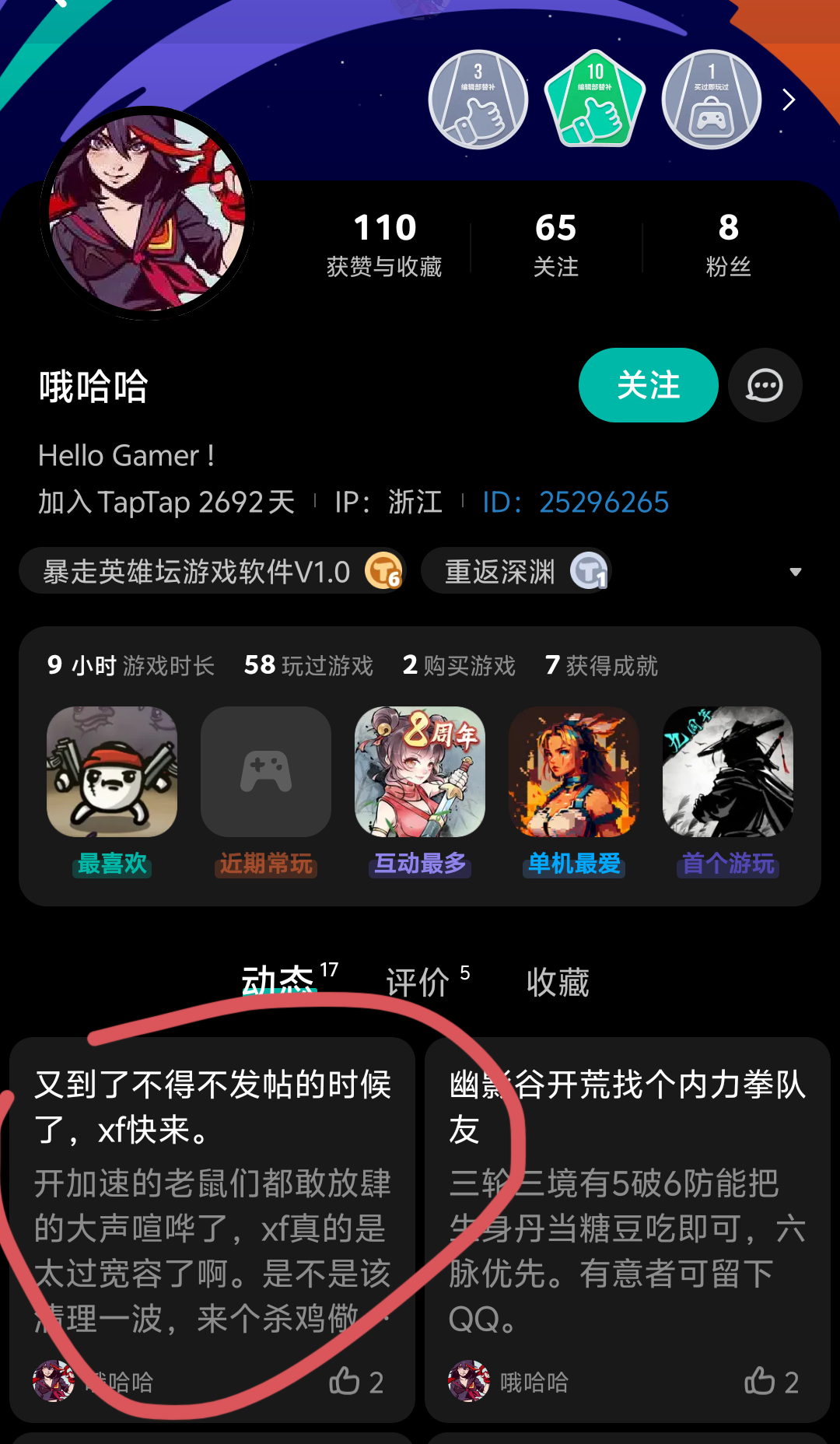Screen dimensions: 840x1444
Task: Open the dropdown arrow next to 重返深渊
Action: (x=796, y=570)
